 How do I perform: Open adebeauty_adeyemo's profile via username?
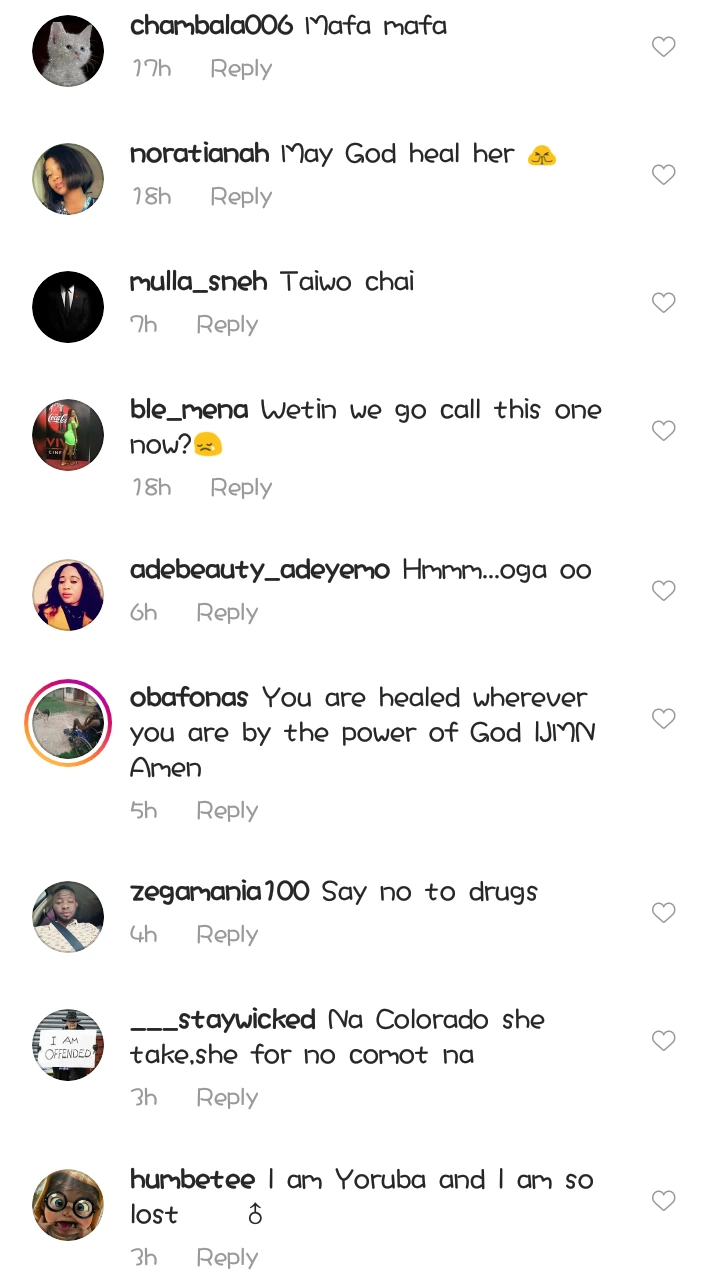click(260, 570)
